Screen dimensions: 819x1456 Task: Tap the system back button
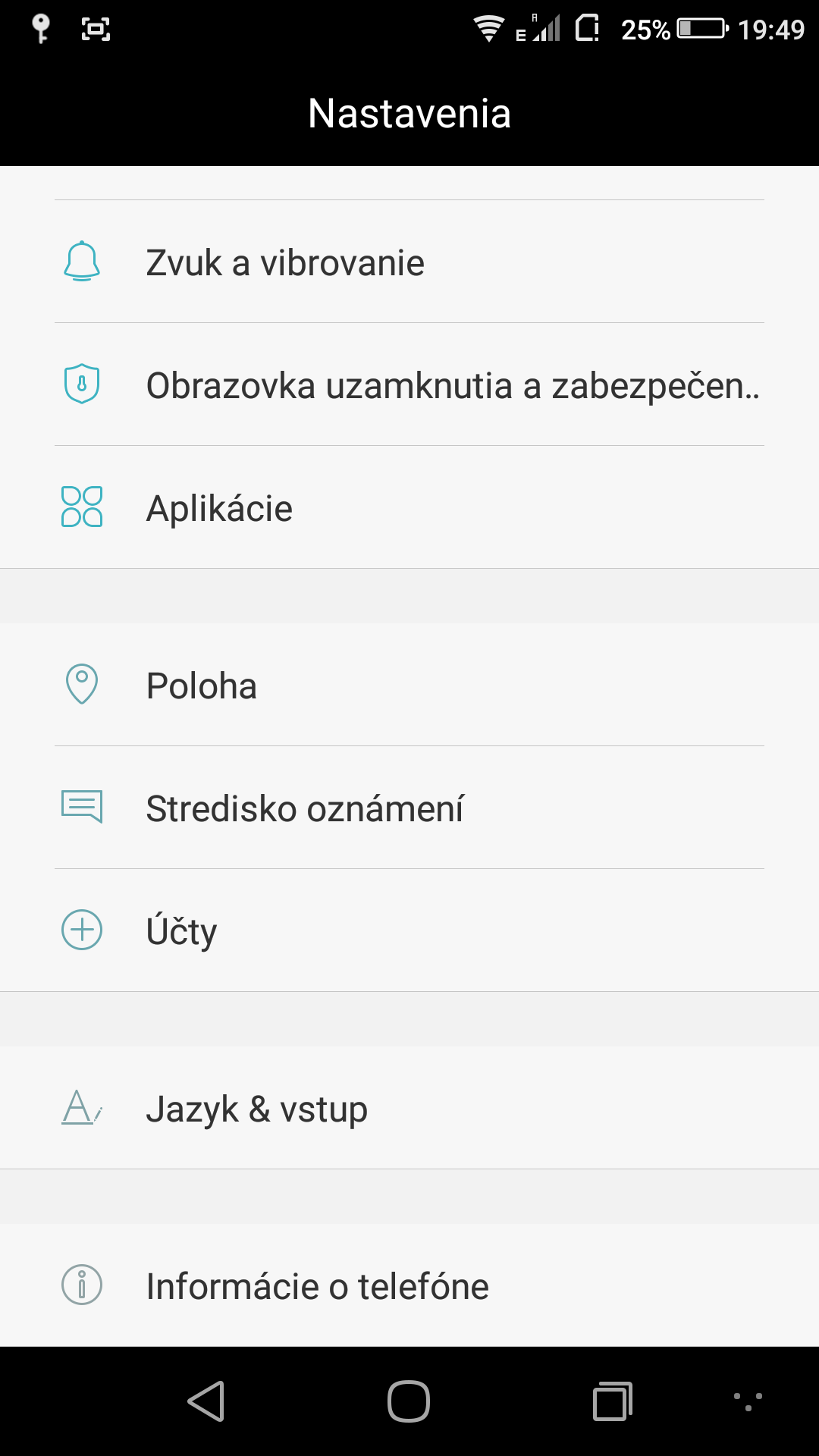point(206,1401)
